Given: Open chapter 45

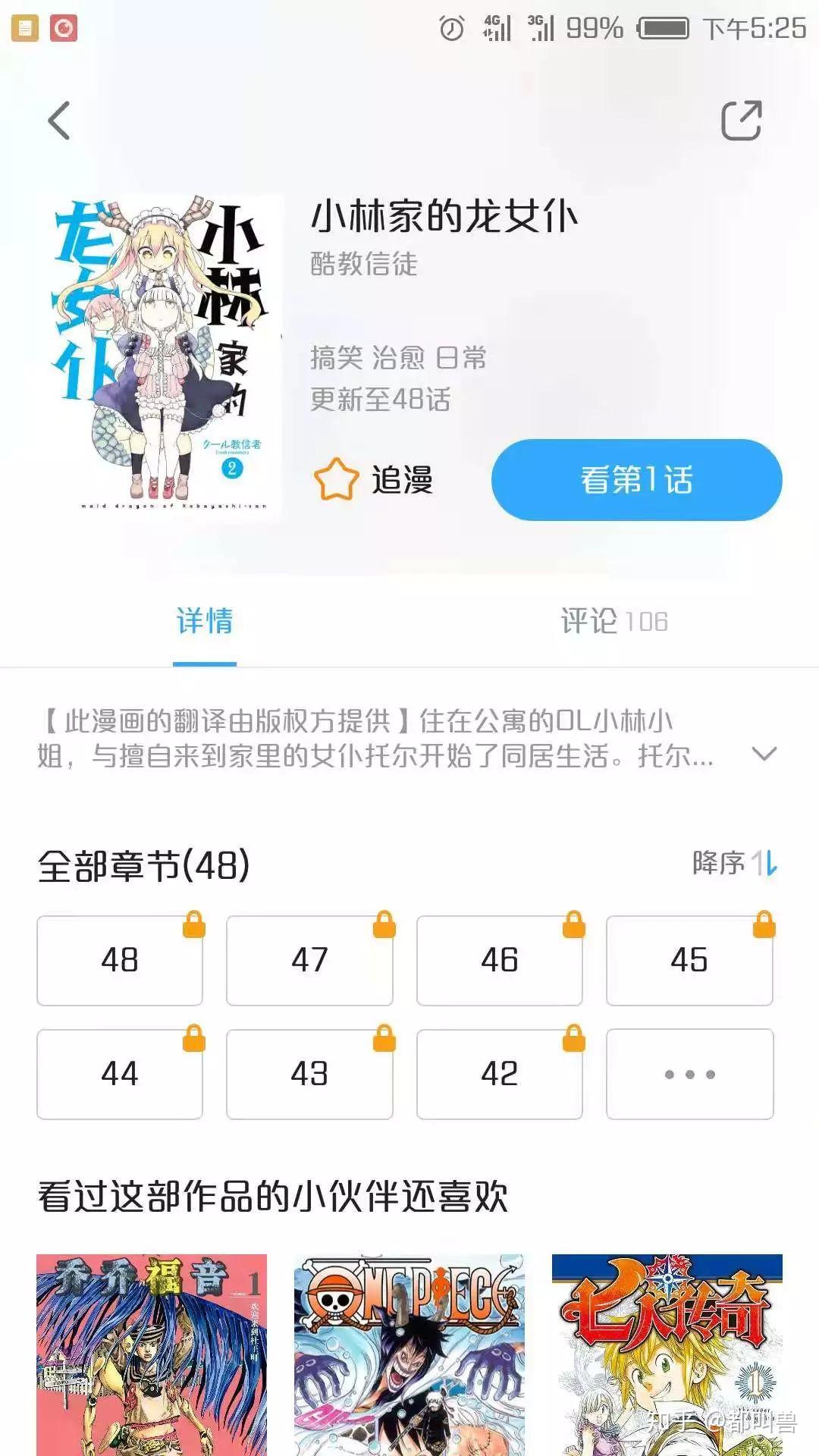Looking at the screenshot, I should [689, 960].
